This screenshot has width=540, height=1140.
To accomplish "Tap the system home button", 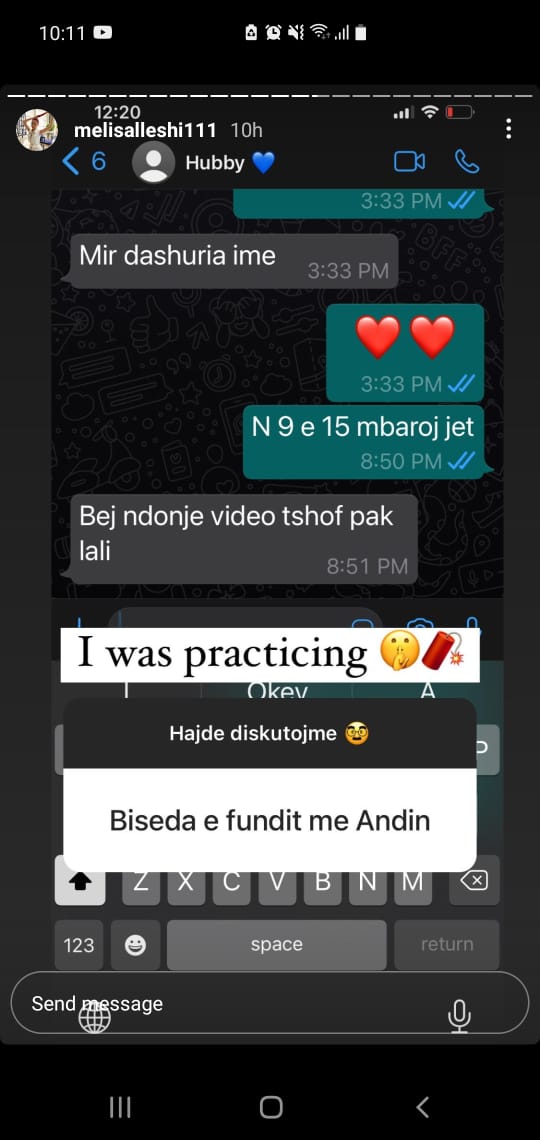I will coord(270,1107).
